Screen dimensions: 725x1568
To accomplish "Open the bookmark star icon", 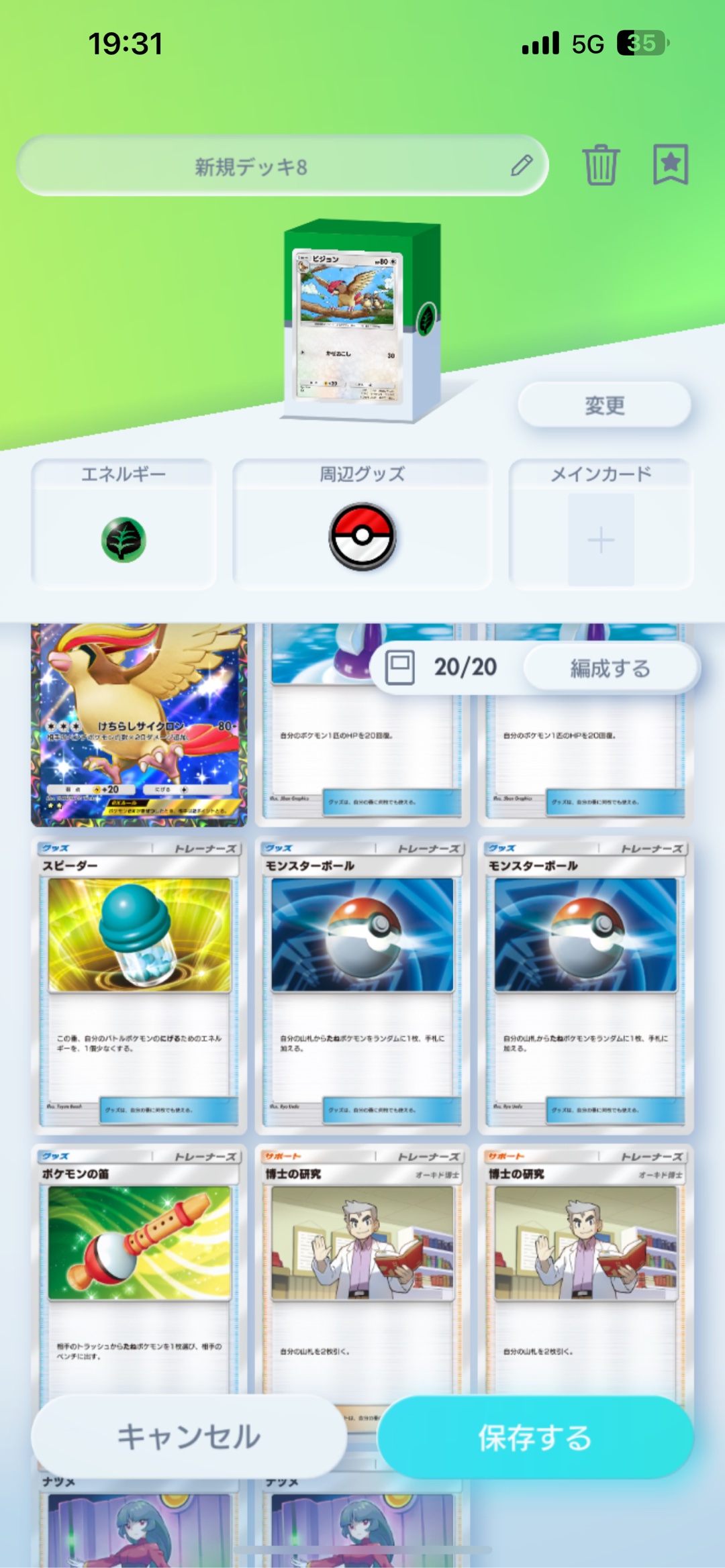I will point(671,164).
